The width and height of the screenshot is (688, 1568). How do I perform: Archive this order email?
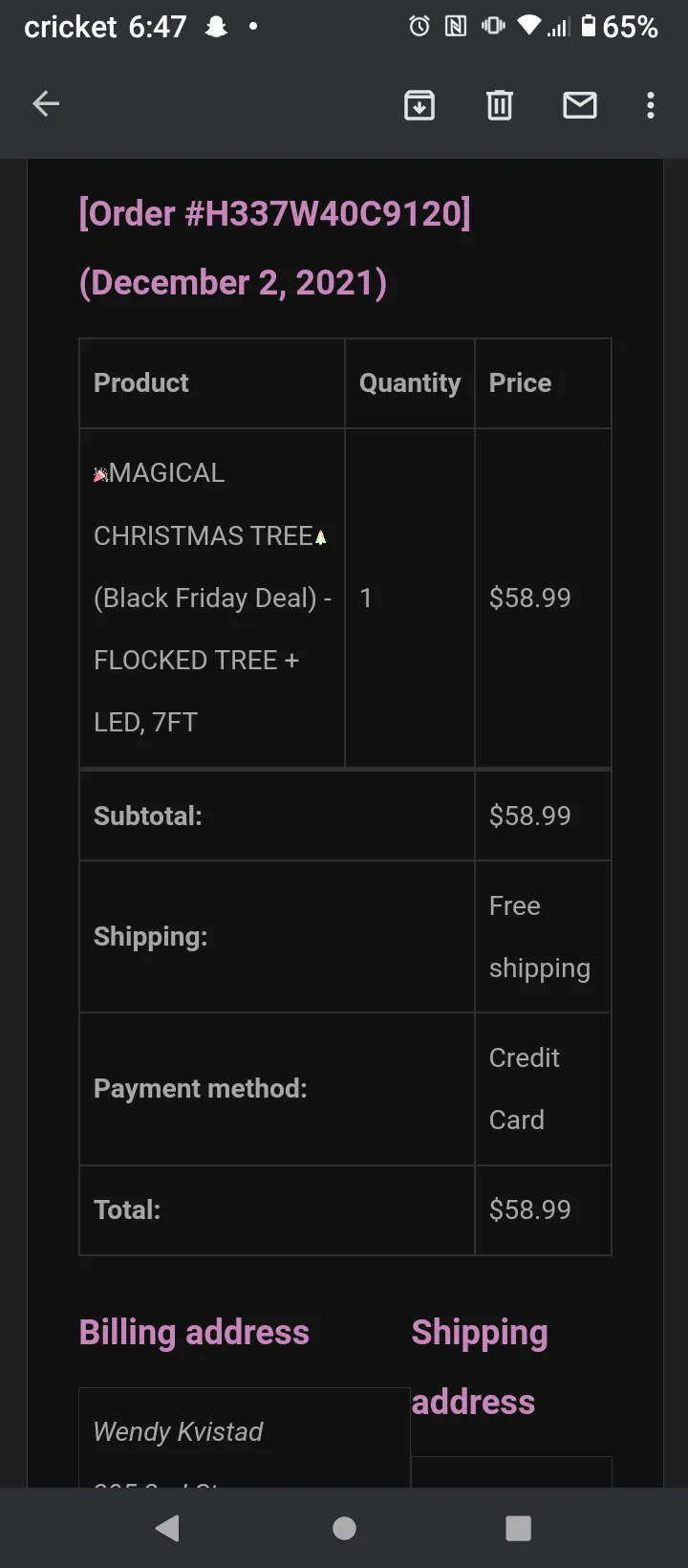(419, 104)
